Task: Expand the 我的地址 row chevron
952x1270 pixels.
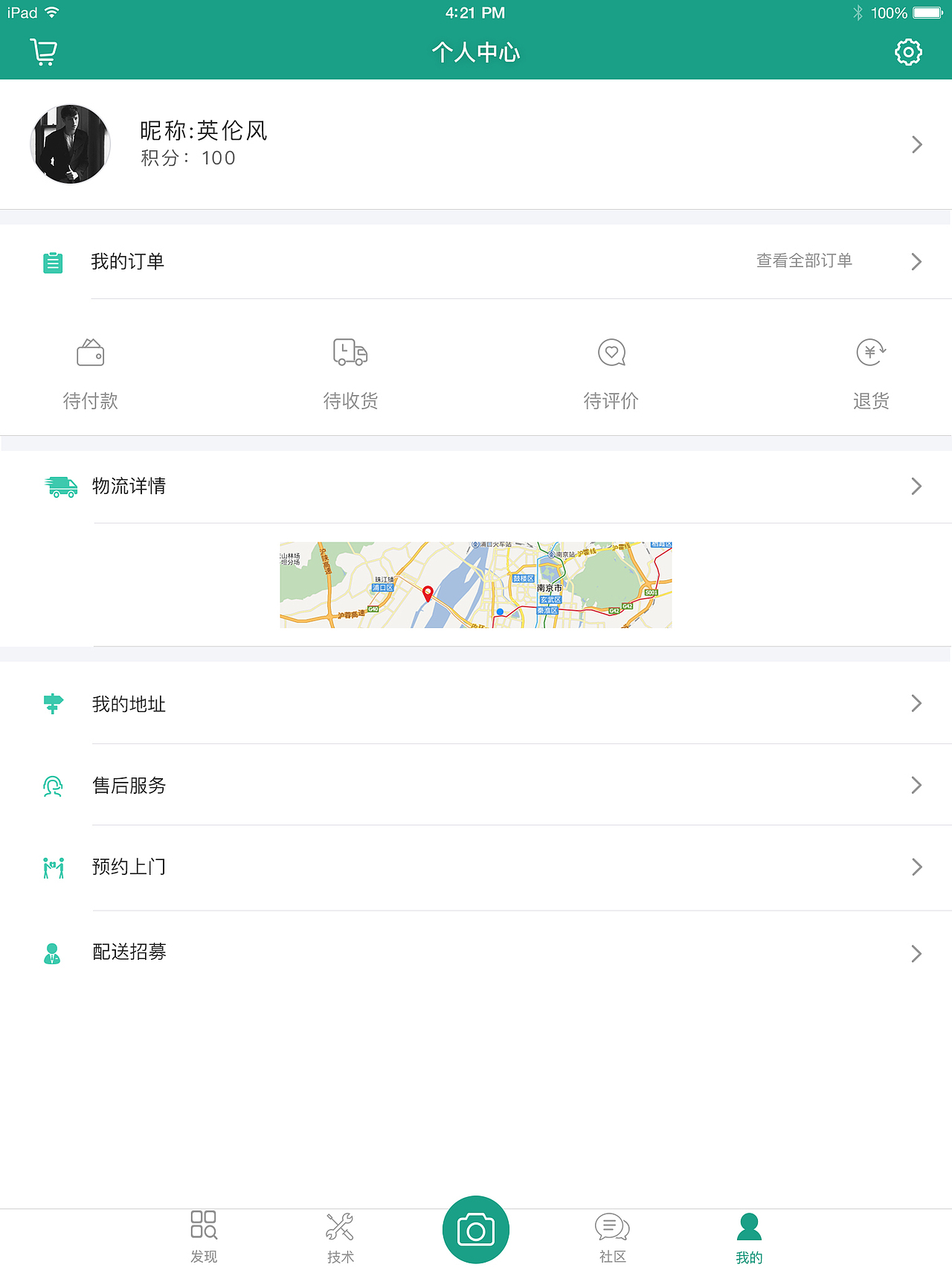Action: [x=916, y=703]
